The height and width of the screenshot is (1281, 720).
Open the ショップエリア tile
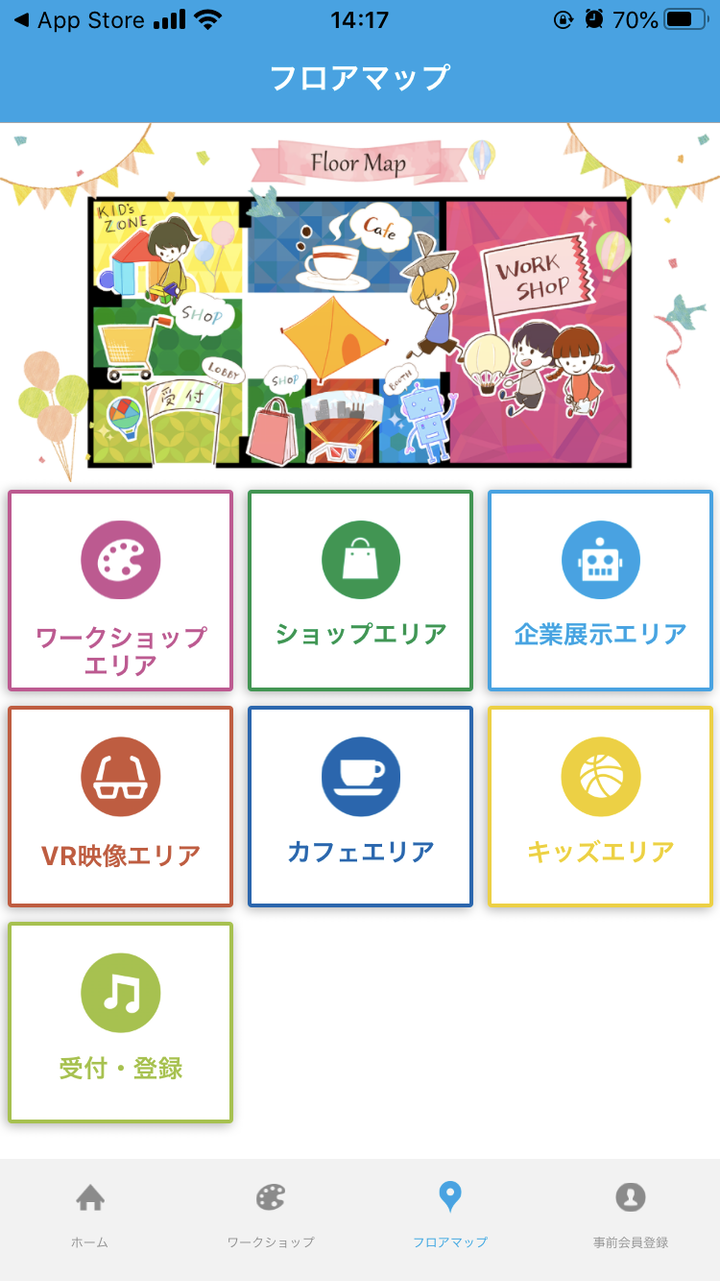(360, 590)
